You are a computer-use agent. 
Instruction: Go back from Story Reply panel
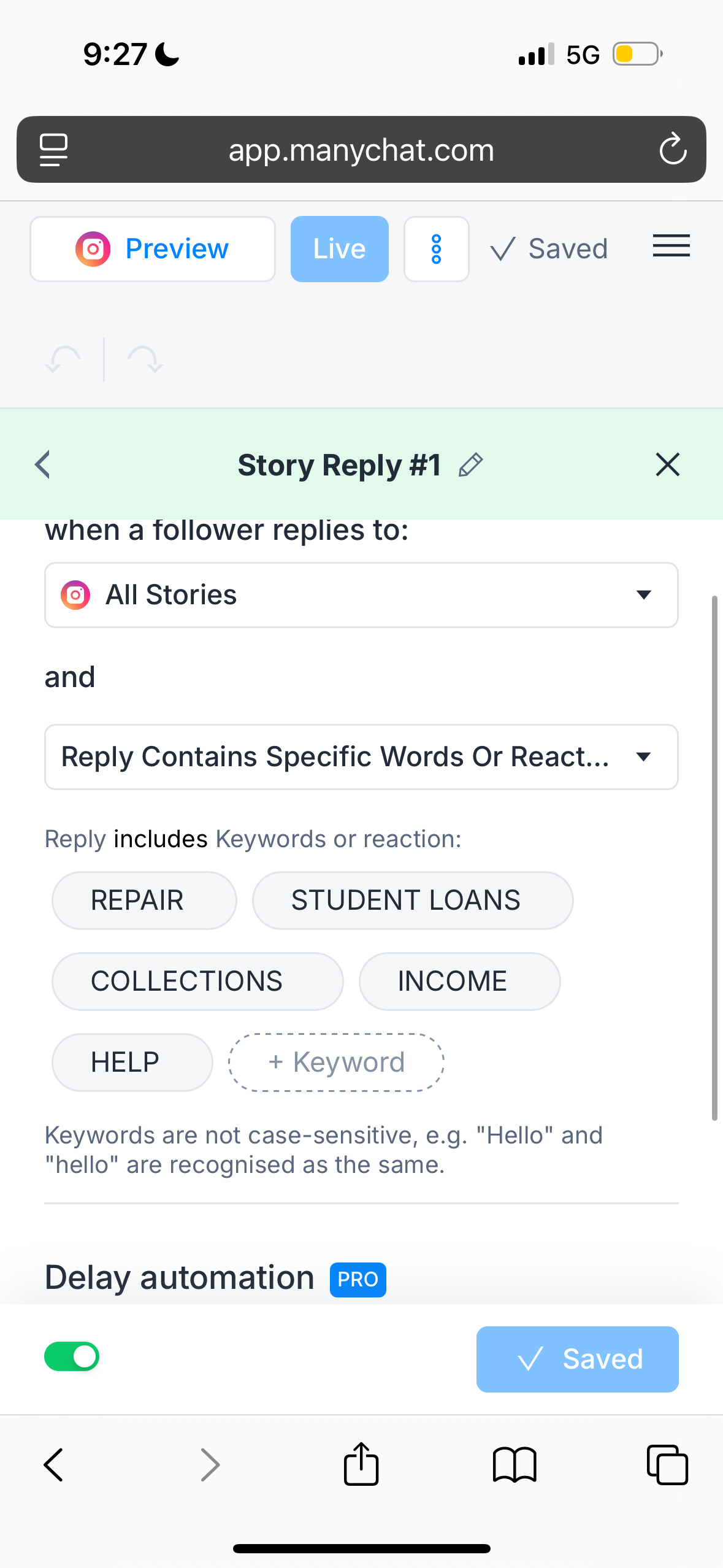coord(42,464)
